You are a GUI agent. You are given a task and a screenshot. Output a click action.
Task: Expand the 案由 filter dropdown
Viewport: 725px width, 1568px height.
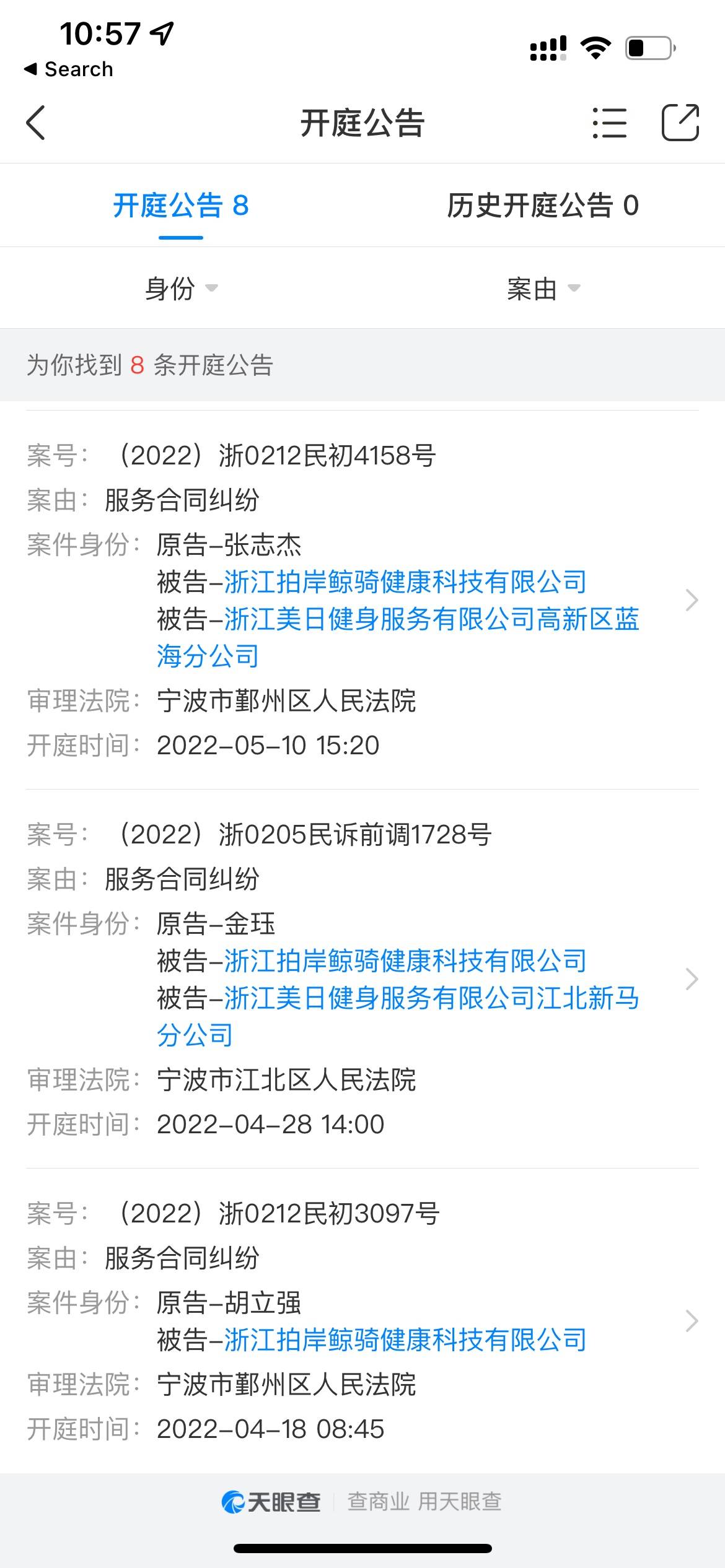[543, 288]
